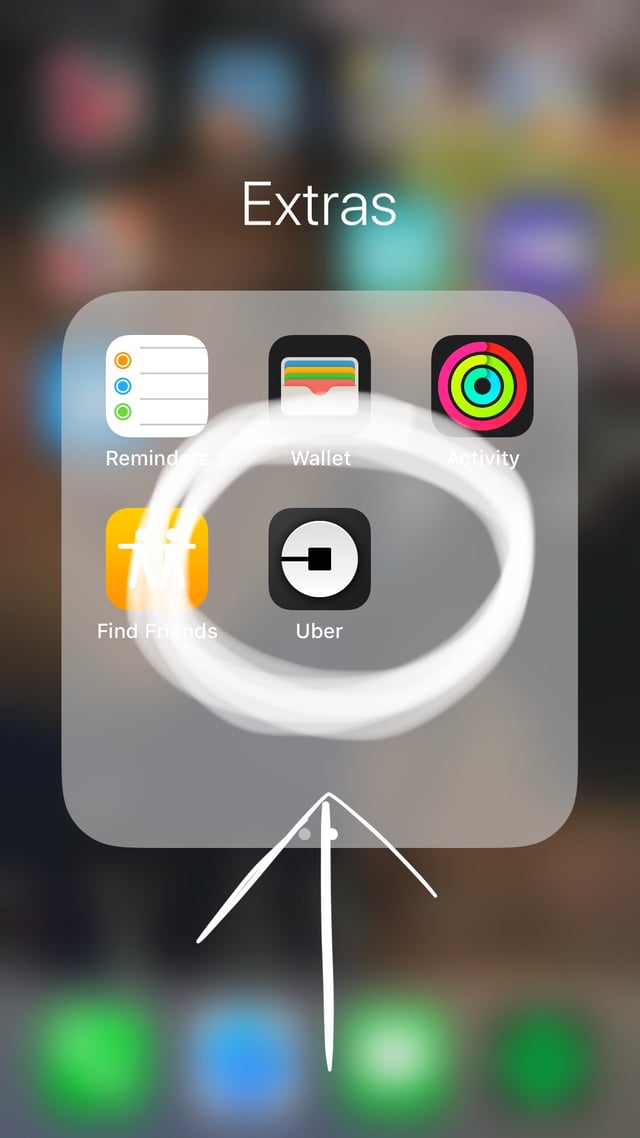This screenshot has height=1138, width=640.
Task: Open the Reminders app
Action: 157,386
